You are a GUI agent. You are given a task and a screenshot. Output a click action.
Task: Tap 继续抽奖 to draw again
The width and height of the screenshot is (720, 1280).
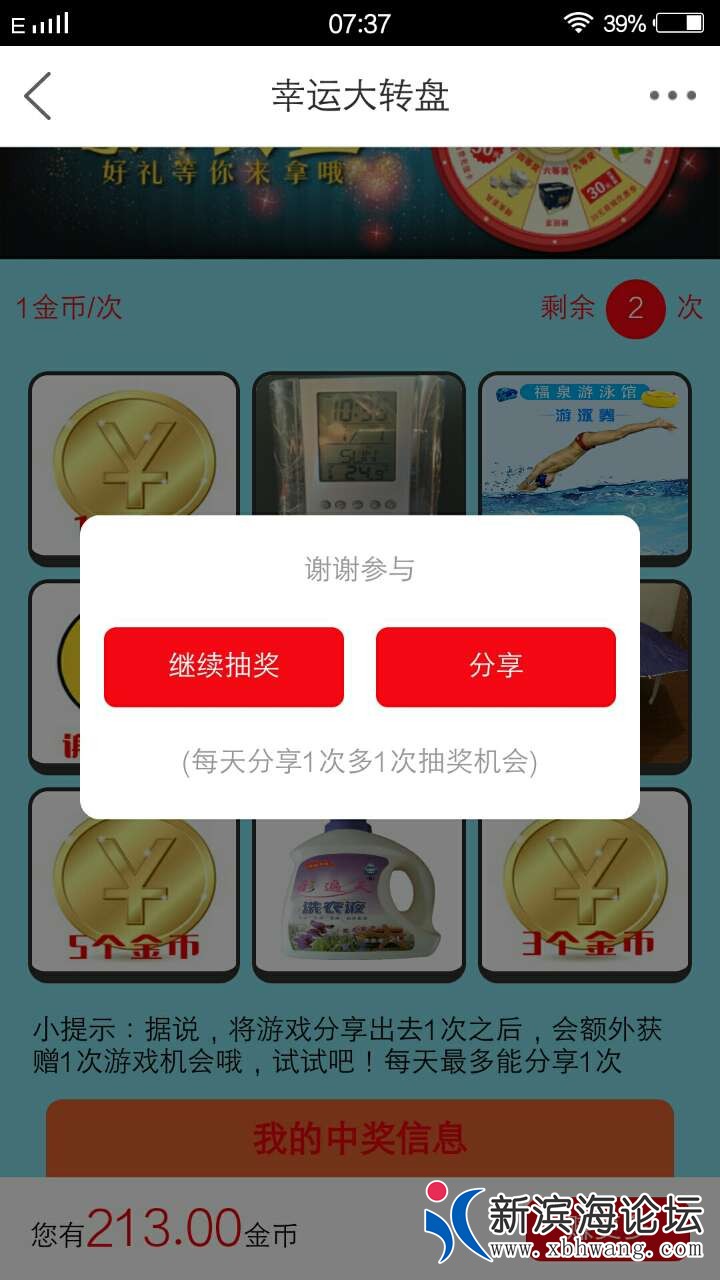click(224, 667)
